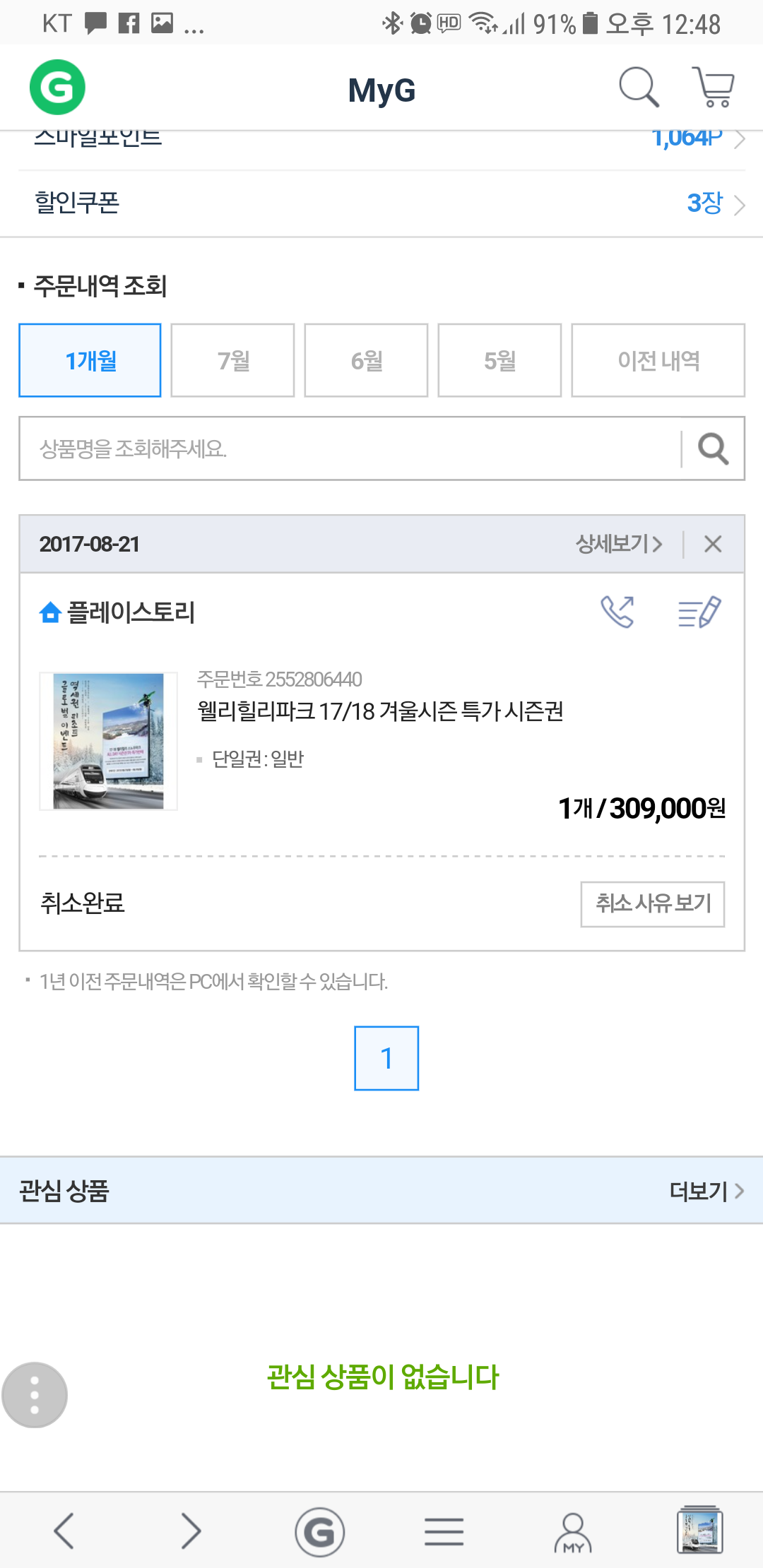Screen dimensions: 763x1568
Task: View the cancellation reason (취소 사유 보기)
Action: 653,903
